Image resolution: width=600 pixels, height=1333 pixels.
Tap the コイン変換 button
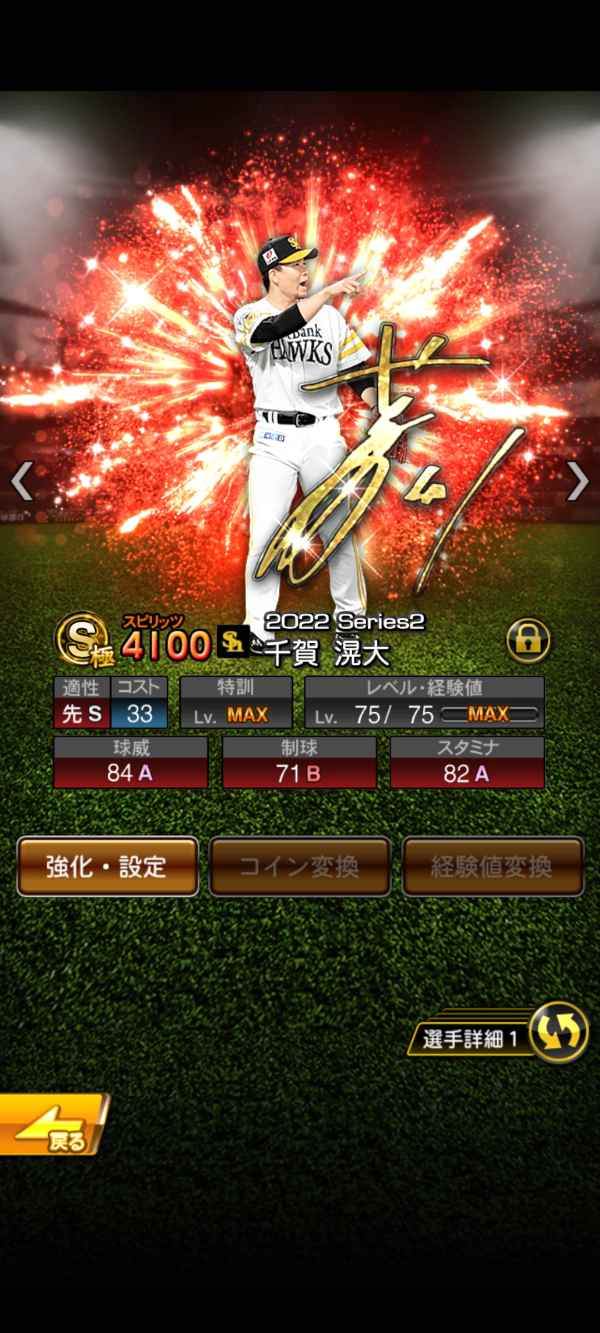coord(299,866)
